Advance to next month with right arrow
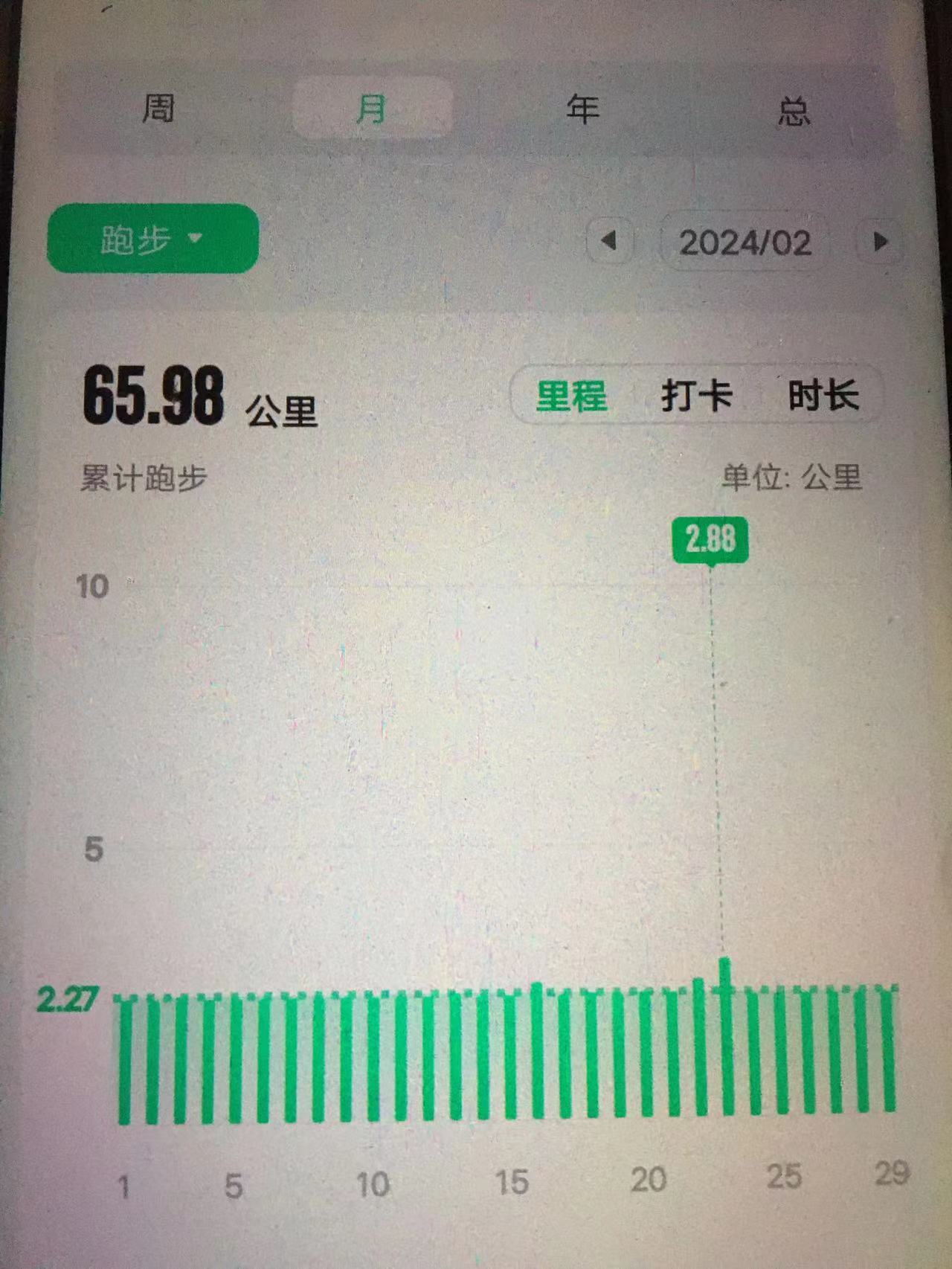The width and height of the screenshot is (952, 1269). click(881, 242)
